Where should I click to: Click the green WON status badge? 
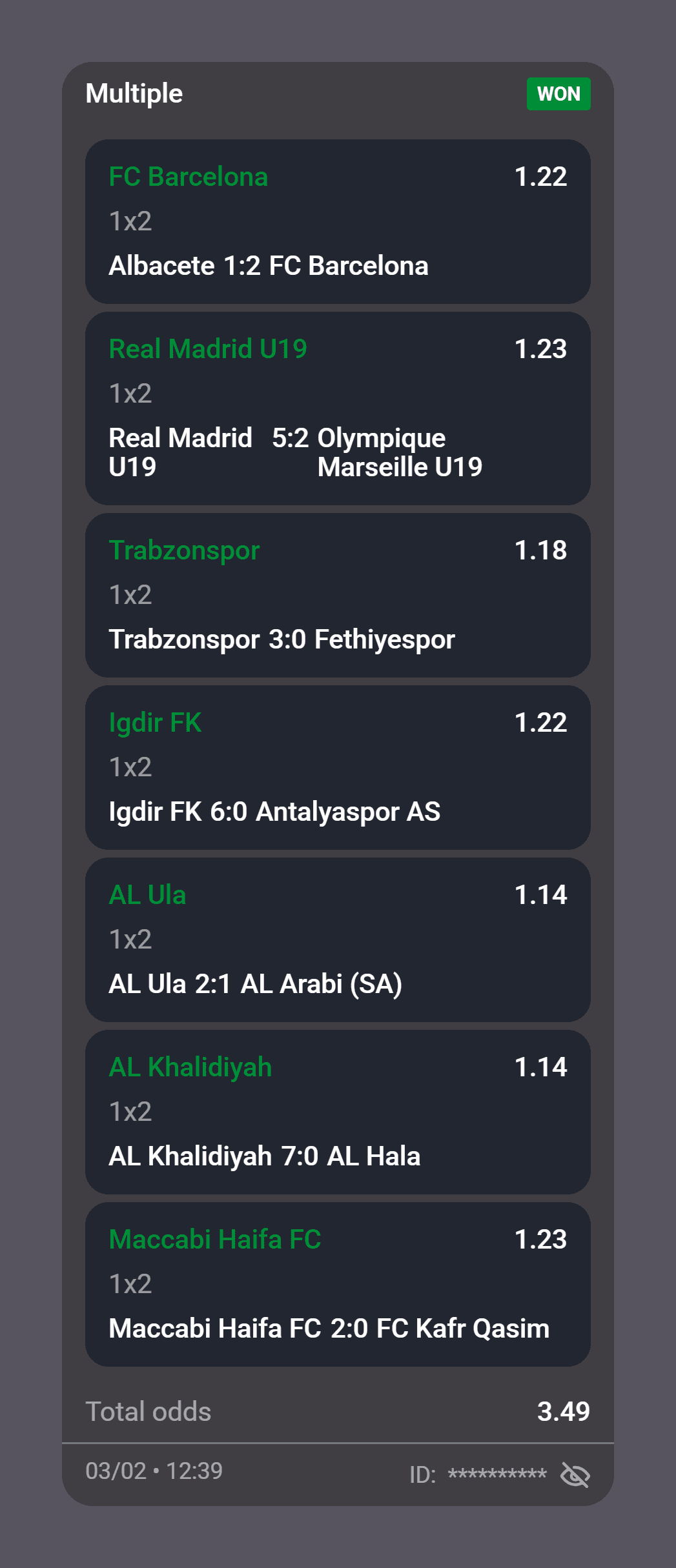(x=558, y=94)
